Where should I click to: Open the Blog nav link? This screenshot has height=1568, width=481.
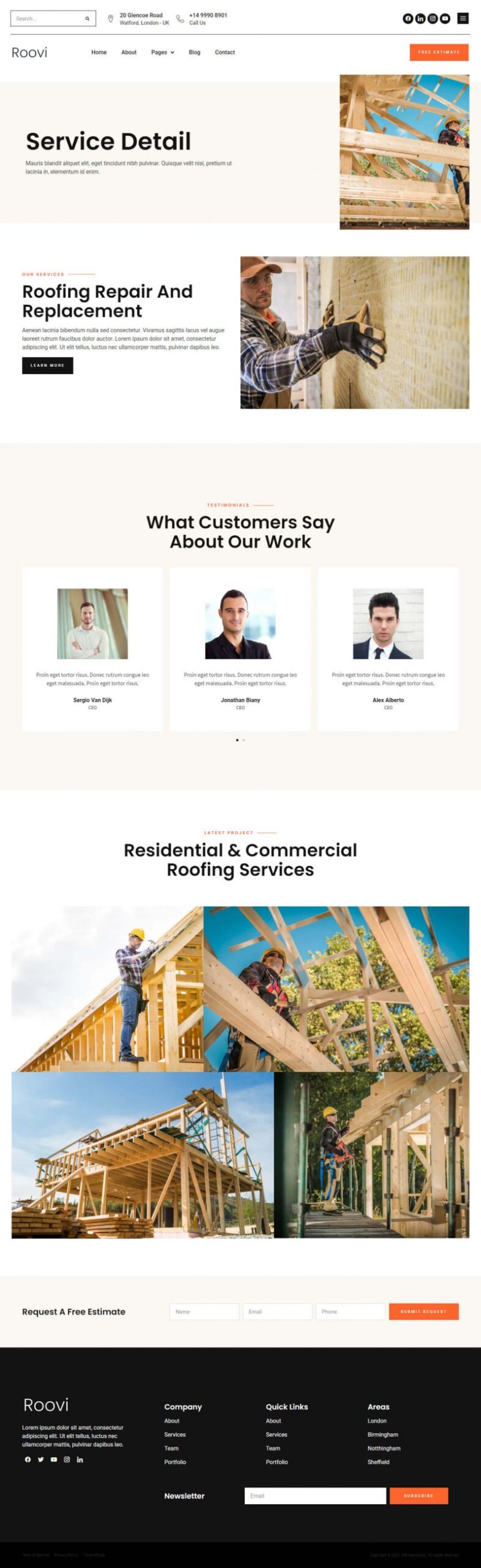[x=194, y=52]
